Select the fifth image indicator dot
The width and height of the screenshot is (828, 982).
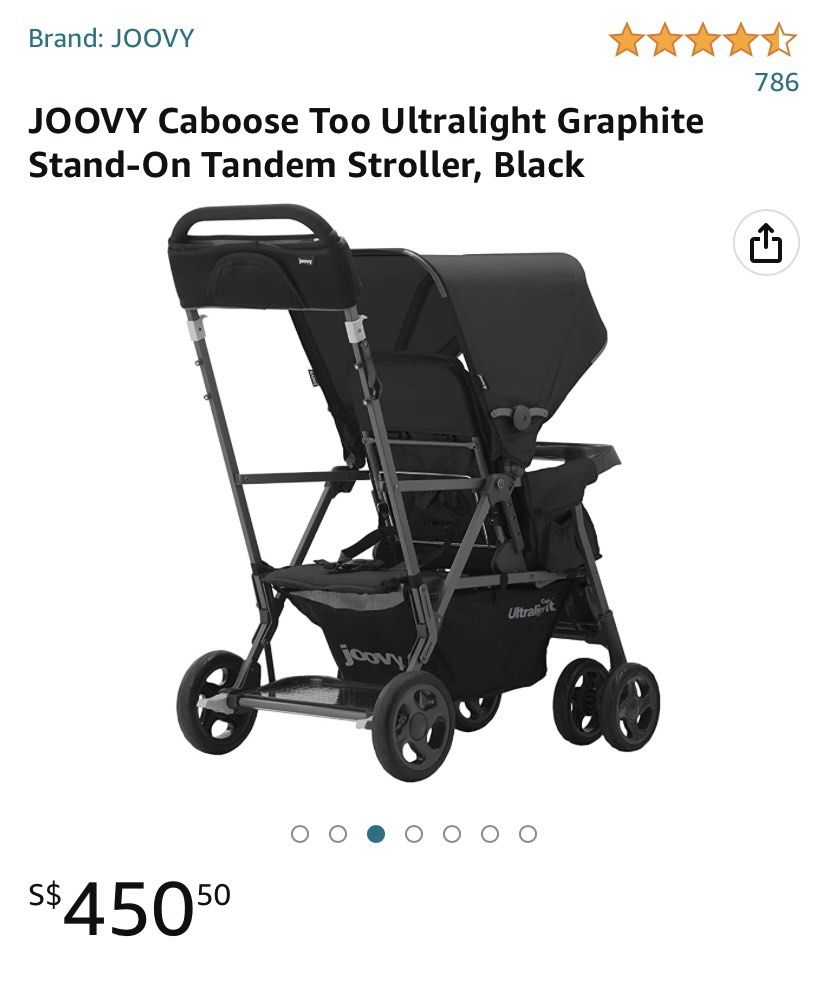[449, 830]
